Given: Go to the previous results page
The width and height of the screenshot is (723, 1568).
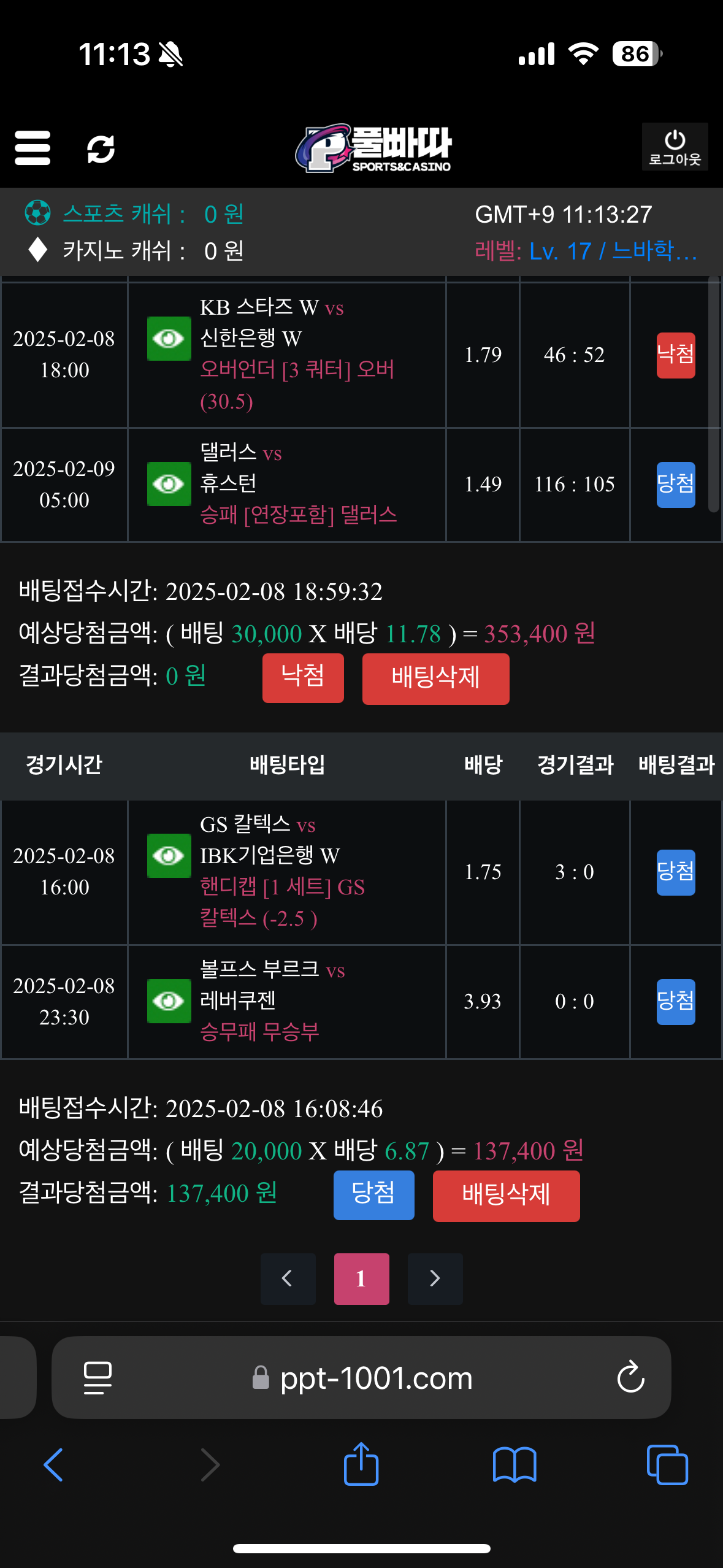Looking at the screenshot, I should click(x=288, y=1278).
